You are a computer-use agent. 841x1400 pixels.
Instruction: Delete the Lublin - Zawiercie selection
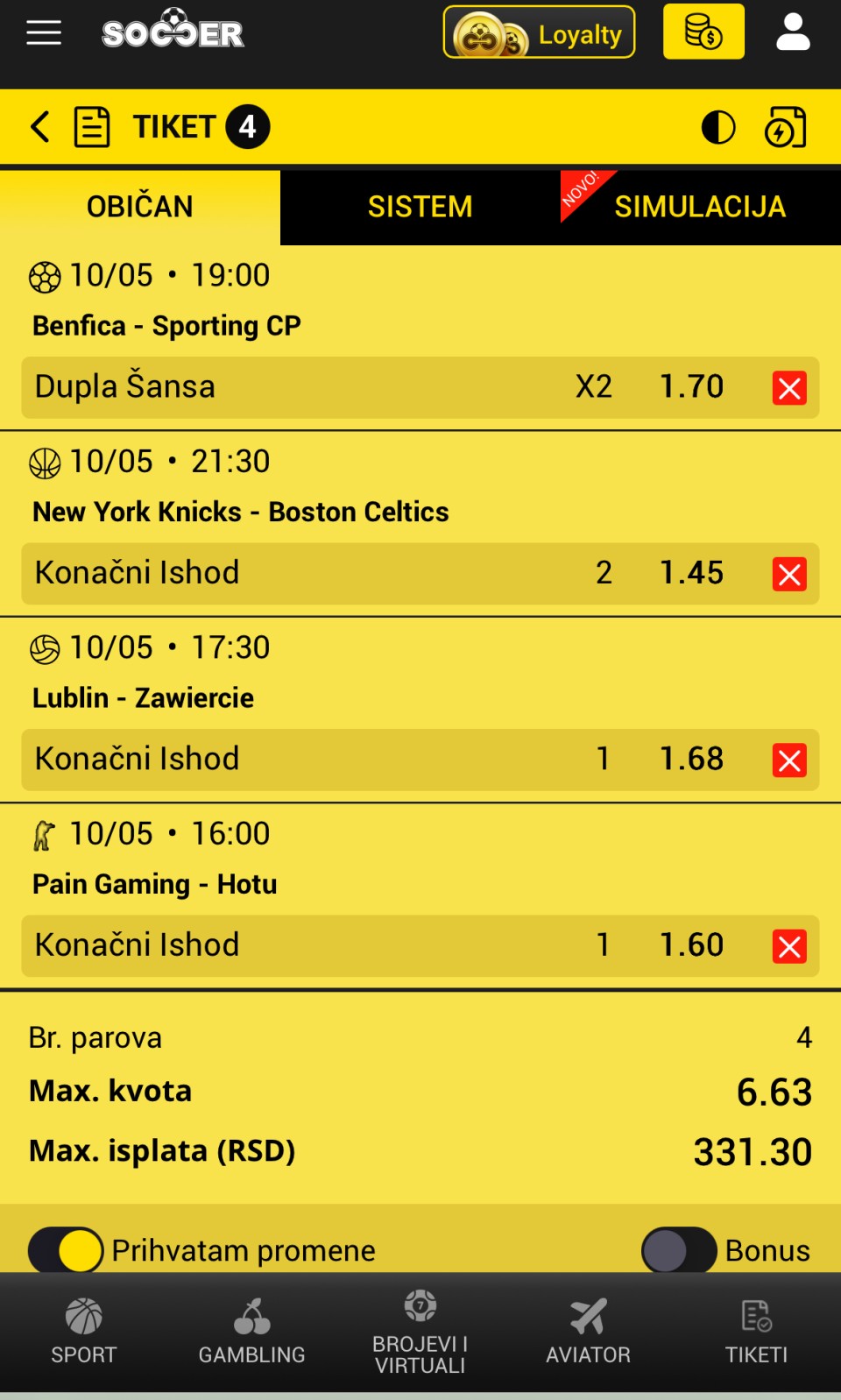(789, 760)
